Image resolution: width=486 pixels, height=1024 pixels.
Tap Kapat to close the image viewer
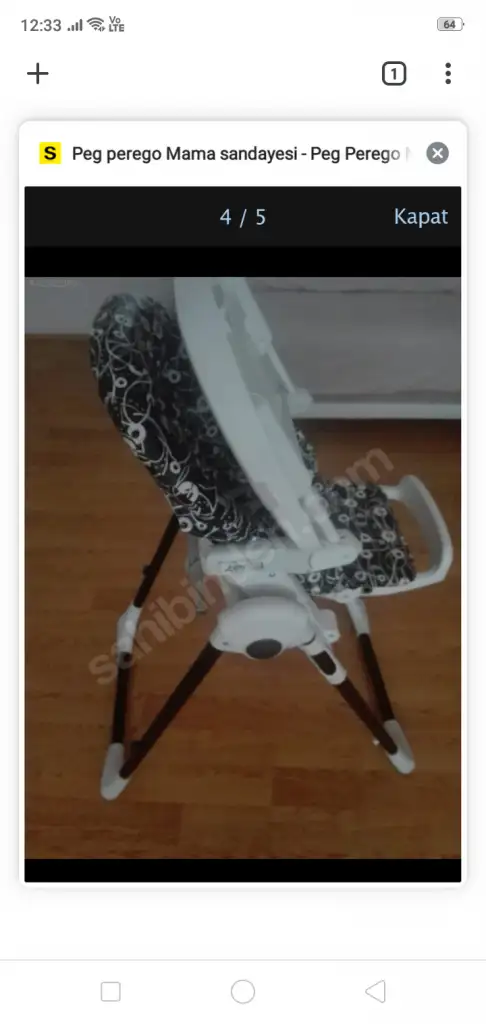(x=421, y=217)
